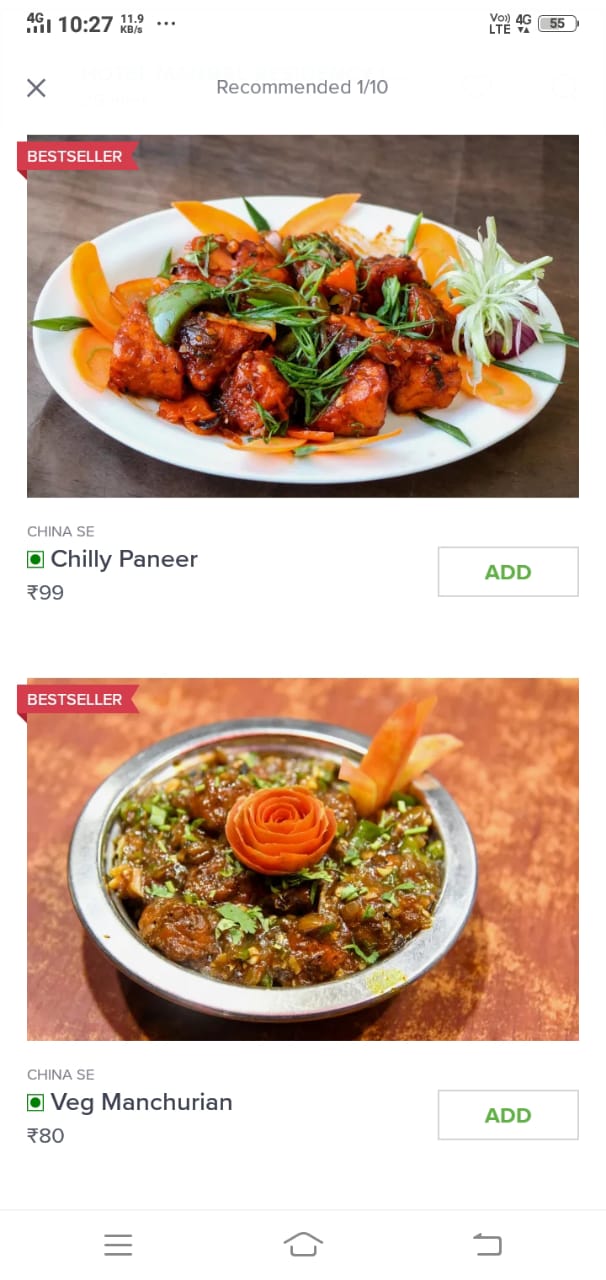This screenshot has width=606, height=1280.
Task: Go to the phone home screen
Action: pyautogui.click(x=303, y=1244)
